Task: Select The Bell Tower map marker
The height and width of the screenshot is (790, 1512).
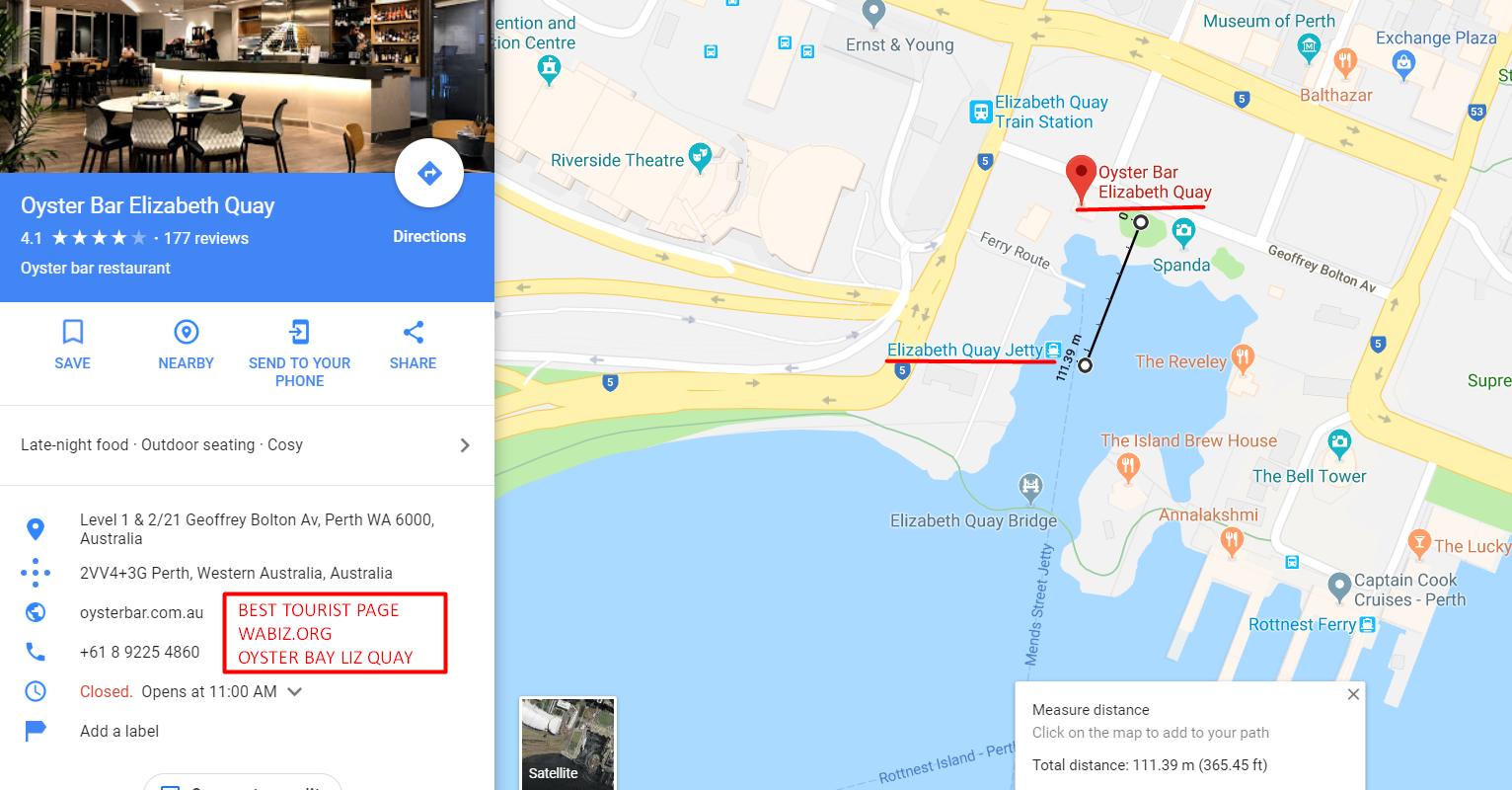Action: (x=1339, y=442)
